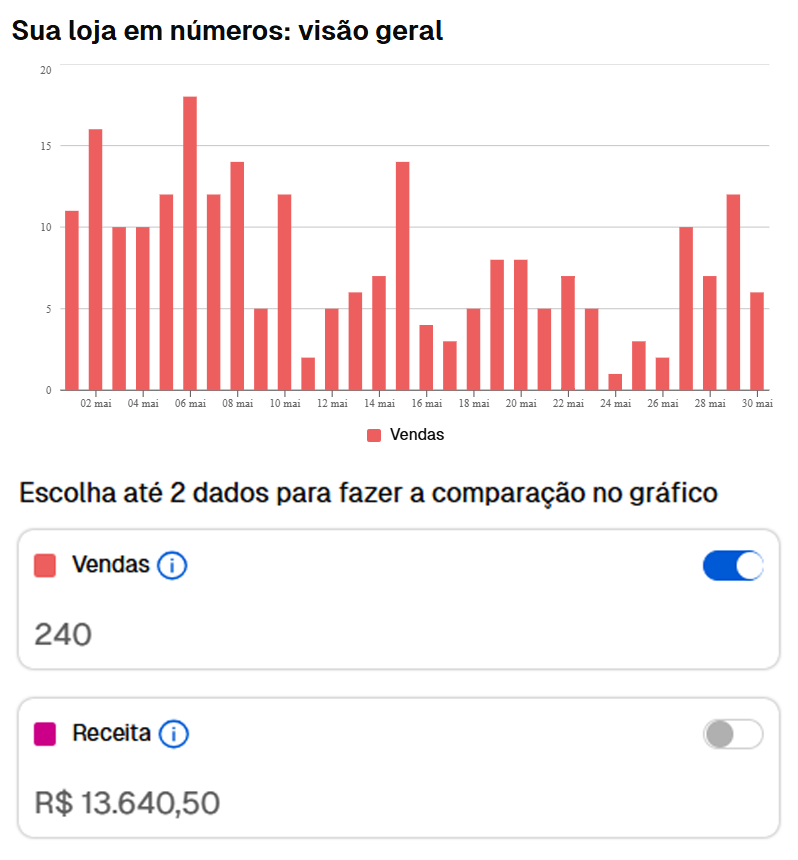
Task: Open the info icon next to Receita
Action: coord(173,734)
